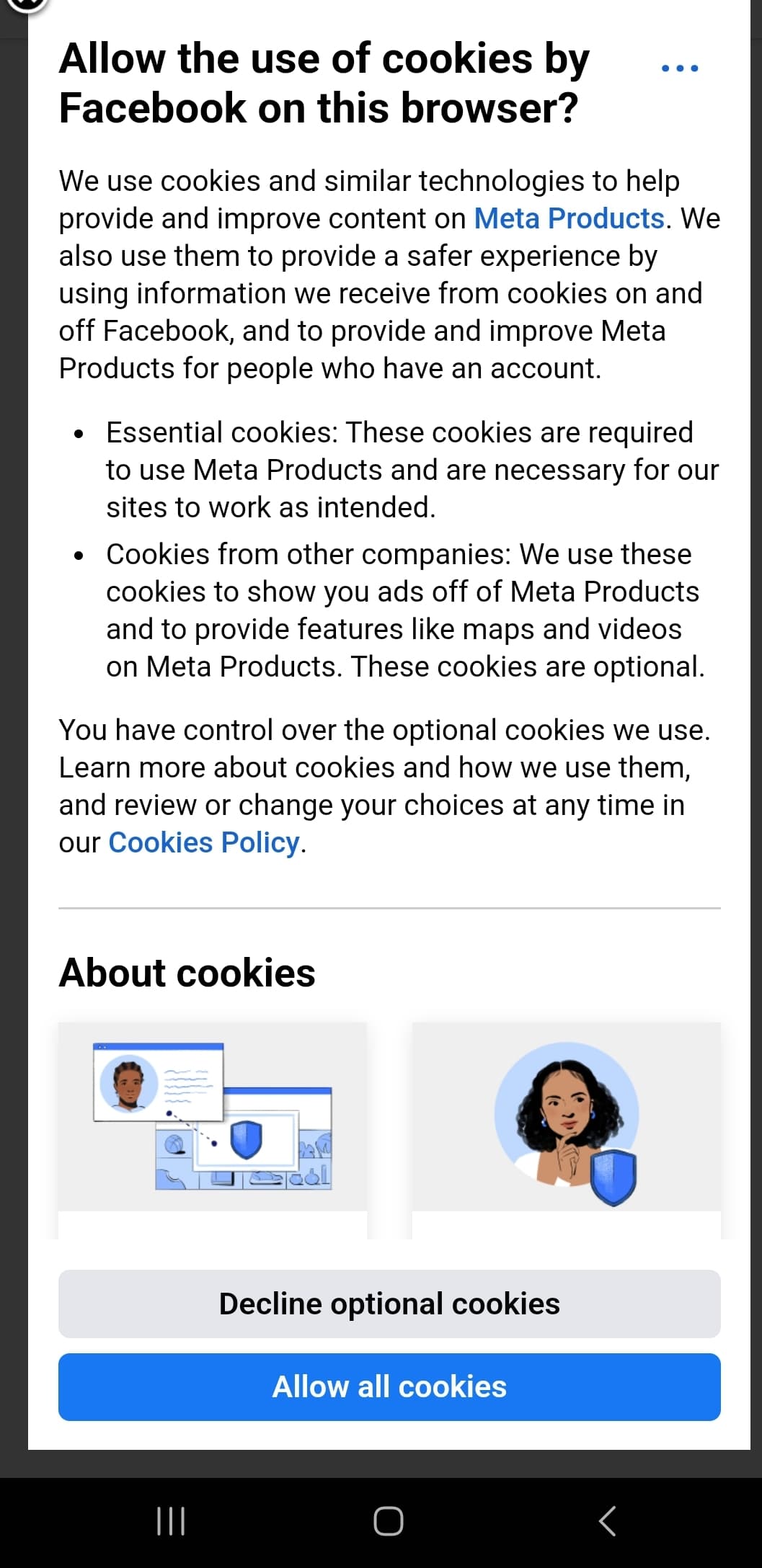Open the Meta Products link

pyautogui.click(x=569, y=218)
